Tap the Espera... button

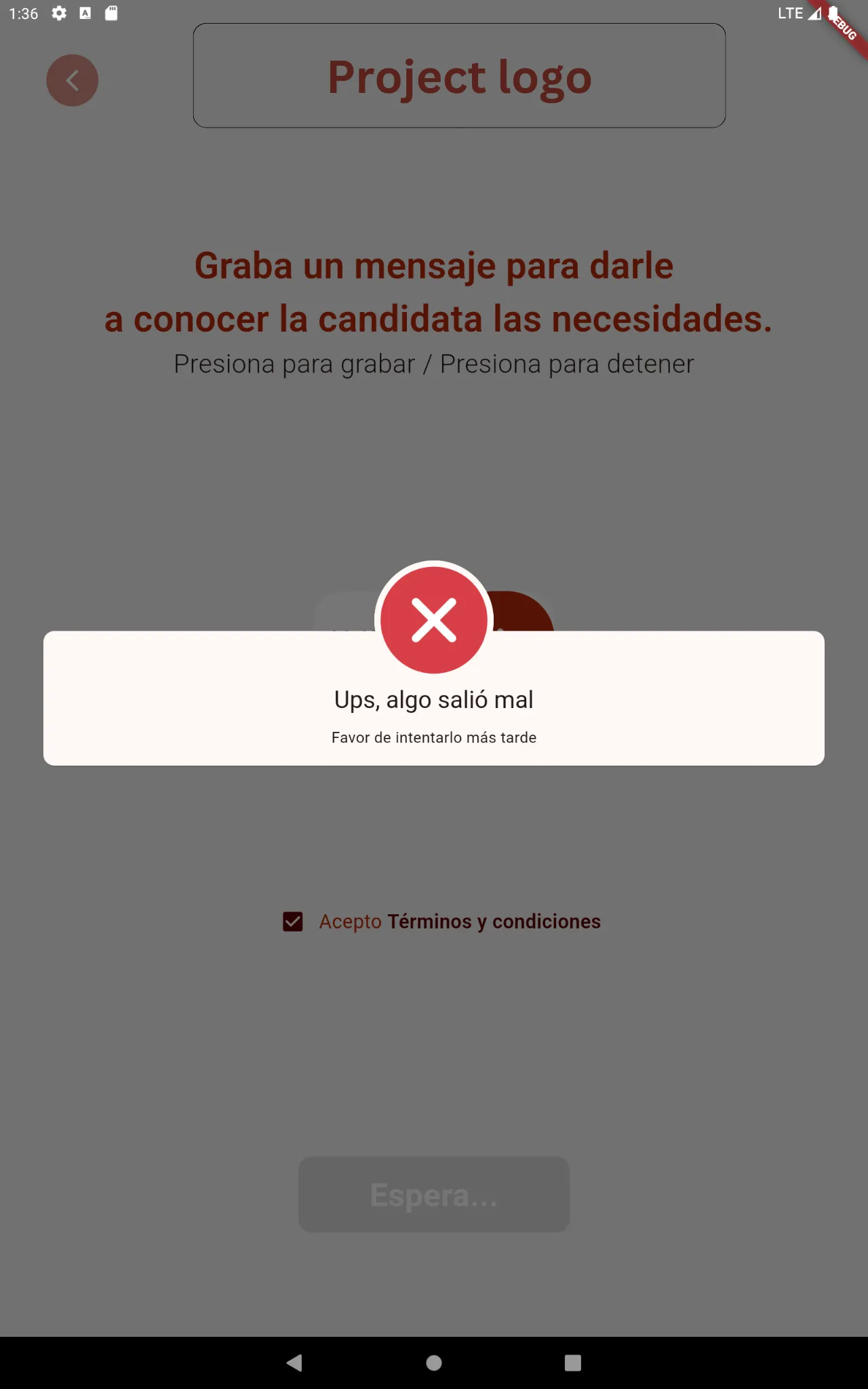coord(433,1194)
